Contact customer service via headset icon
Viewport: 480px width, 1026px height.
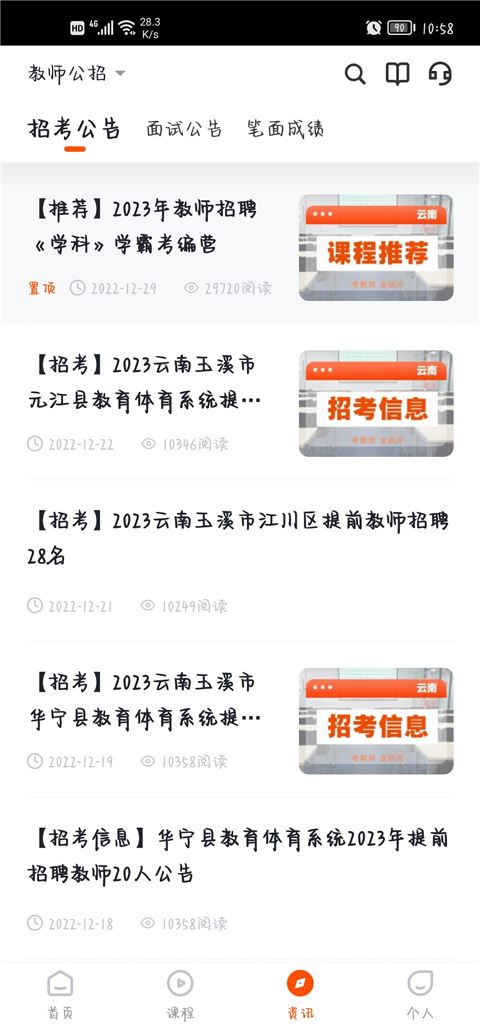click(x=440, y=74)
